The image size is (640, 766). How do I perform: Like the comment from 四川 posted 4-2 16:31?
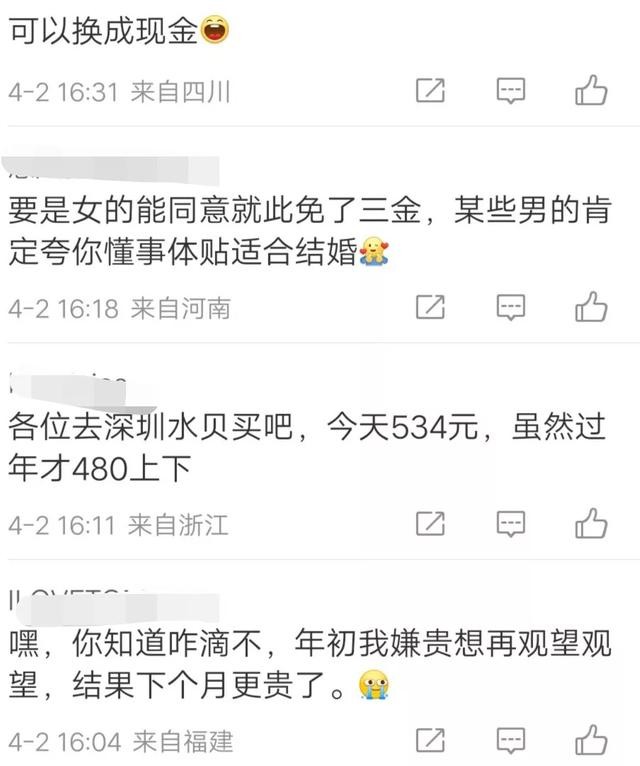point(592,91)
